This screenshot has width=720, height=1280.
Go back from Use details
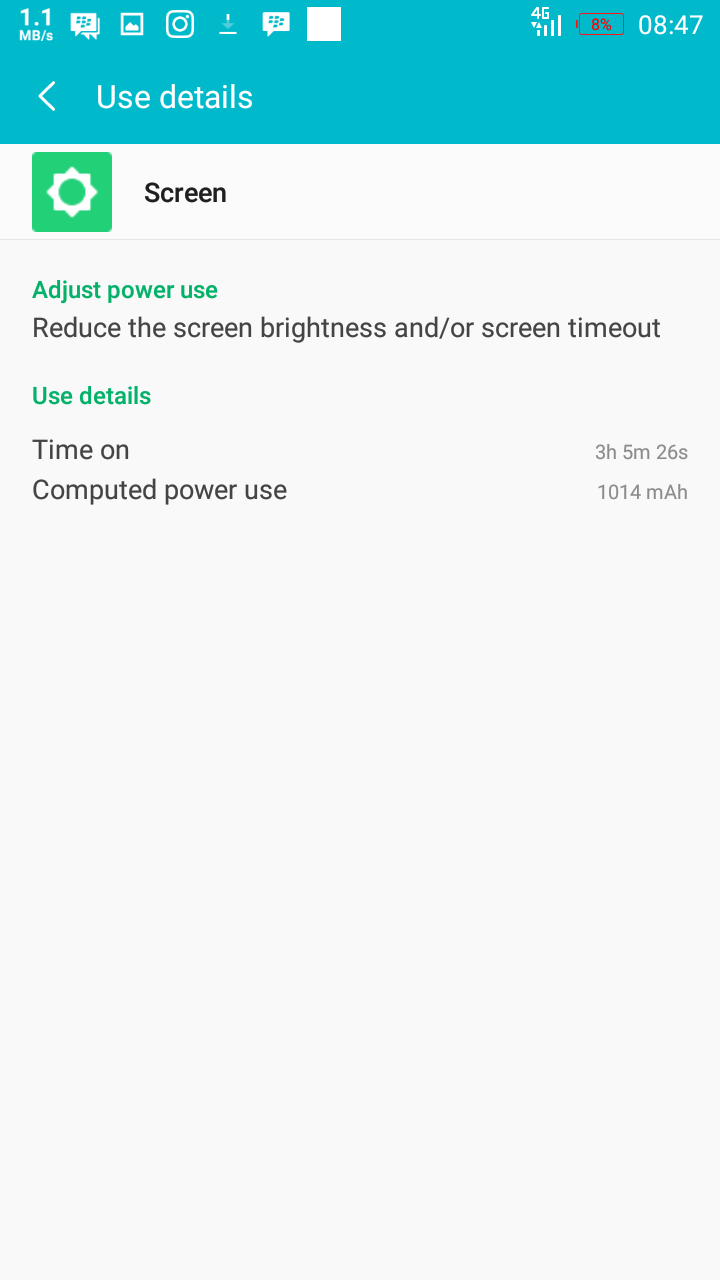pos(47,97)
